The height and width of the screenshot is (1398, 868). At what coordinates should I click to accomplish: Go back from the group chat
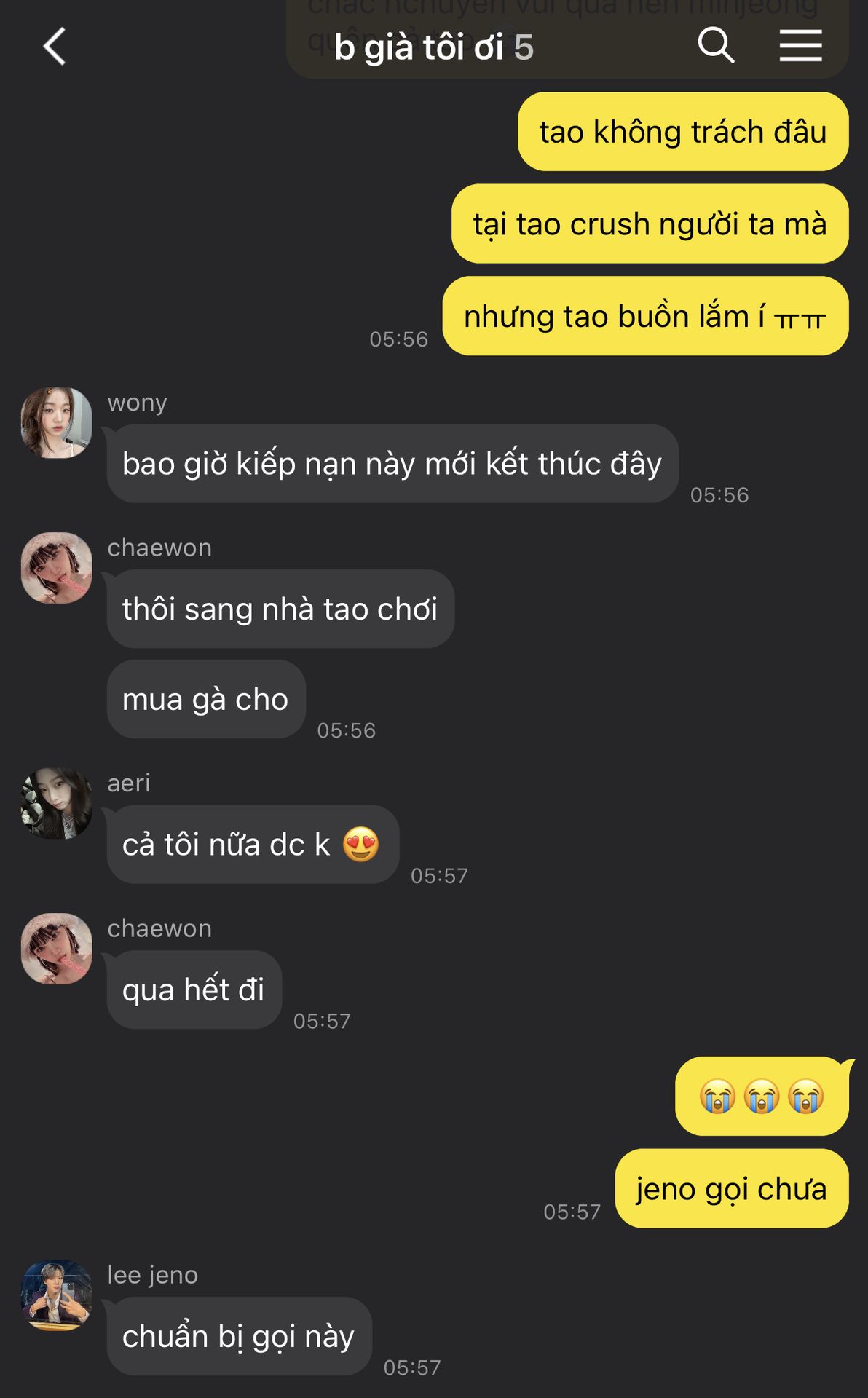tap(55, 47)
